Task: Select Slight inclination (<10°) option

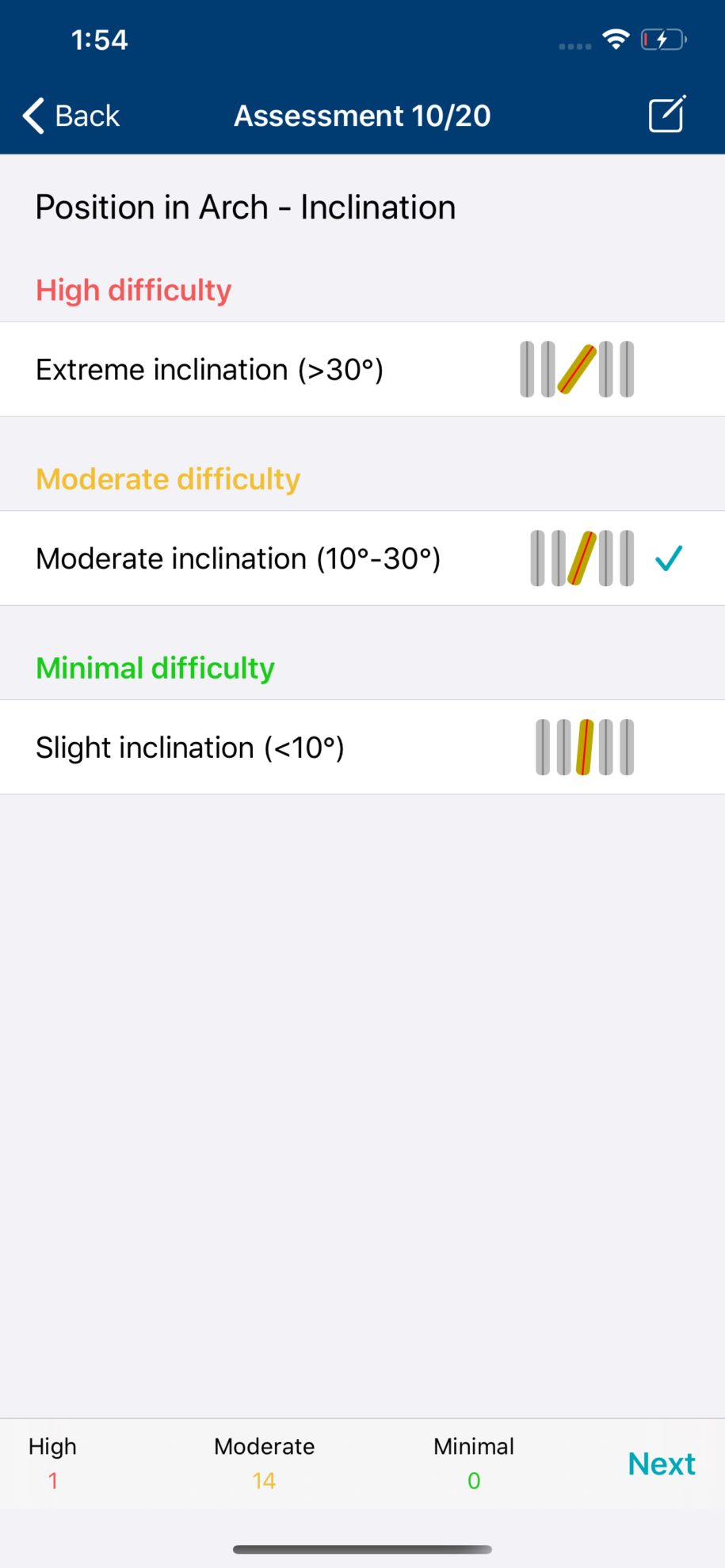Action: 189,747
